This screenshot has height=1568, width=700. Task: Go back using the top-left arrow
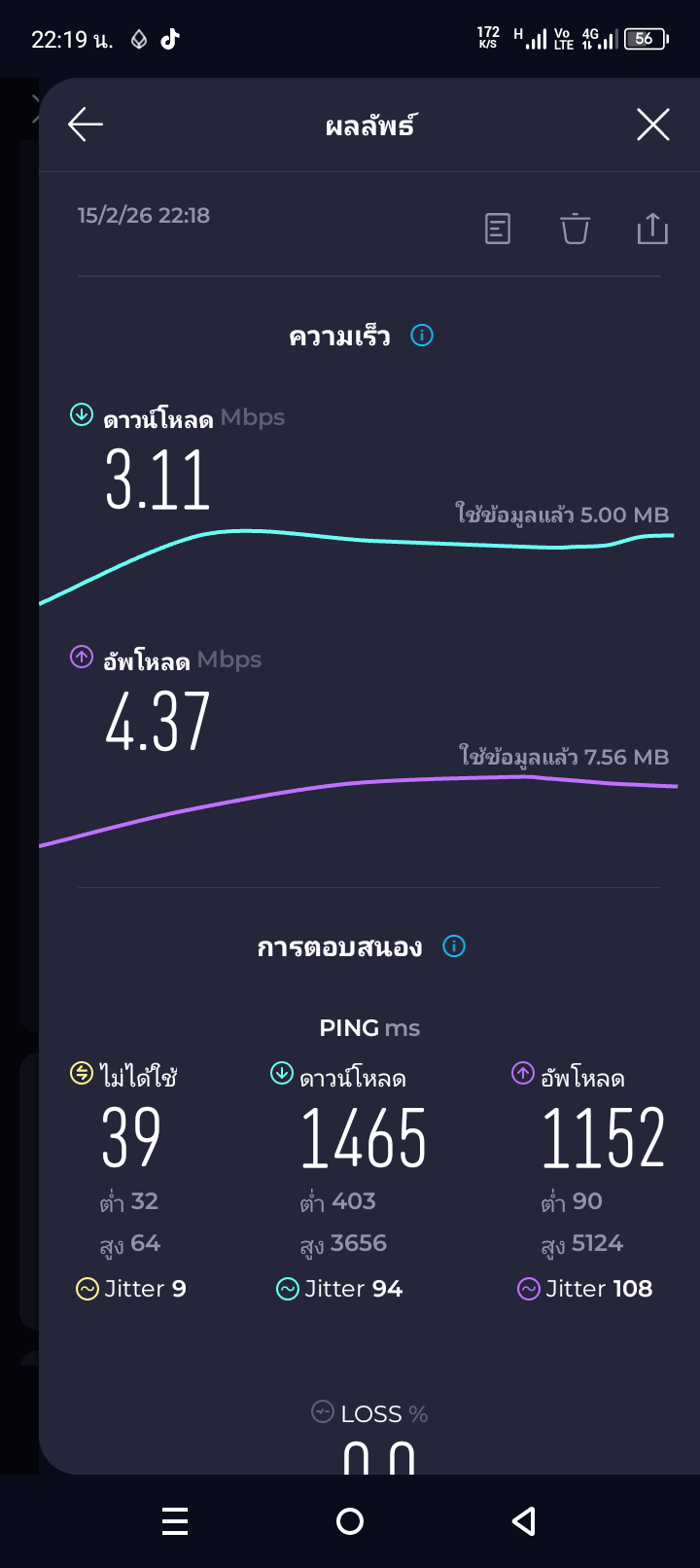click(x=86, y=125)
